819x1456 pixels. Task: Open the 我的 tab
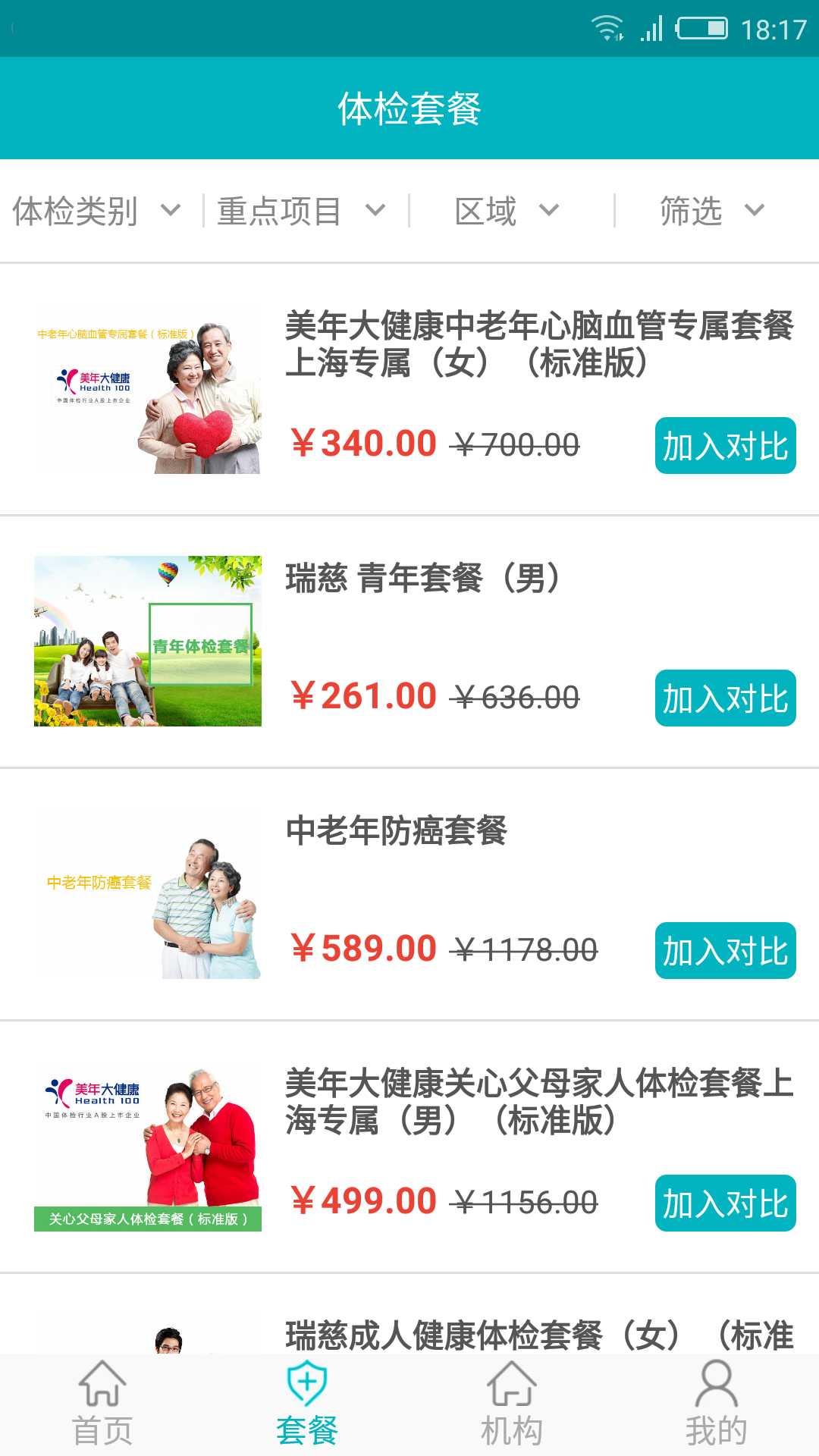pos(717,1404)
